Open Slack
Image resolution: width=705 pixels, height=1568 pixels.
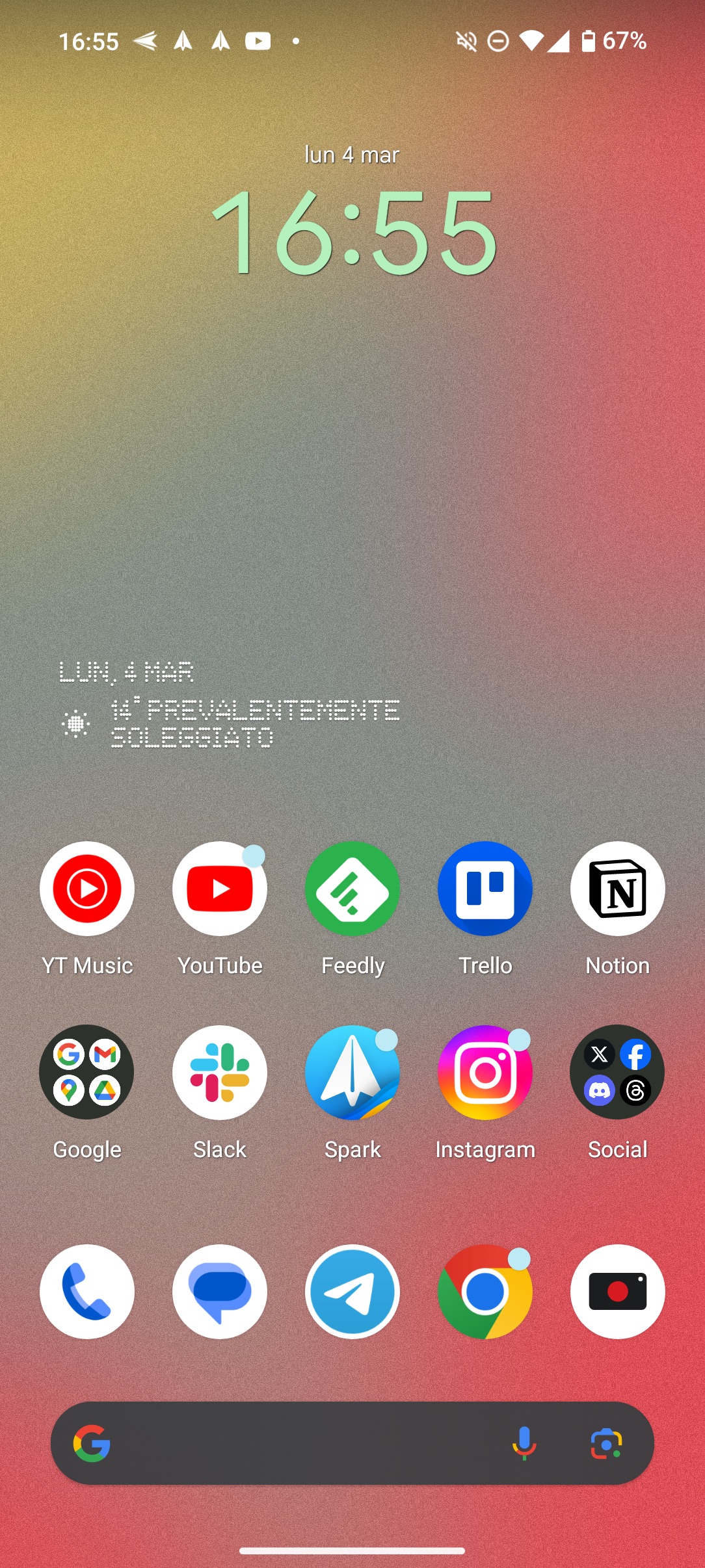[220, 1073]
